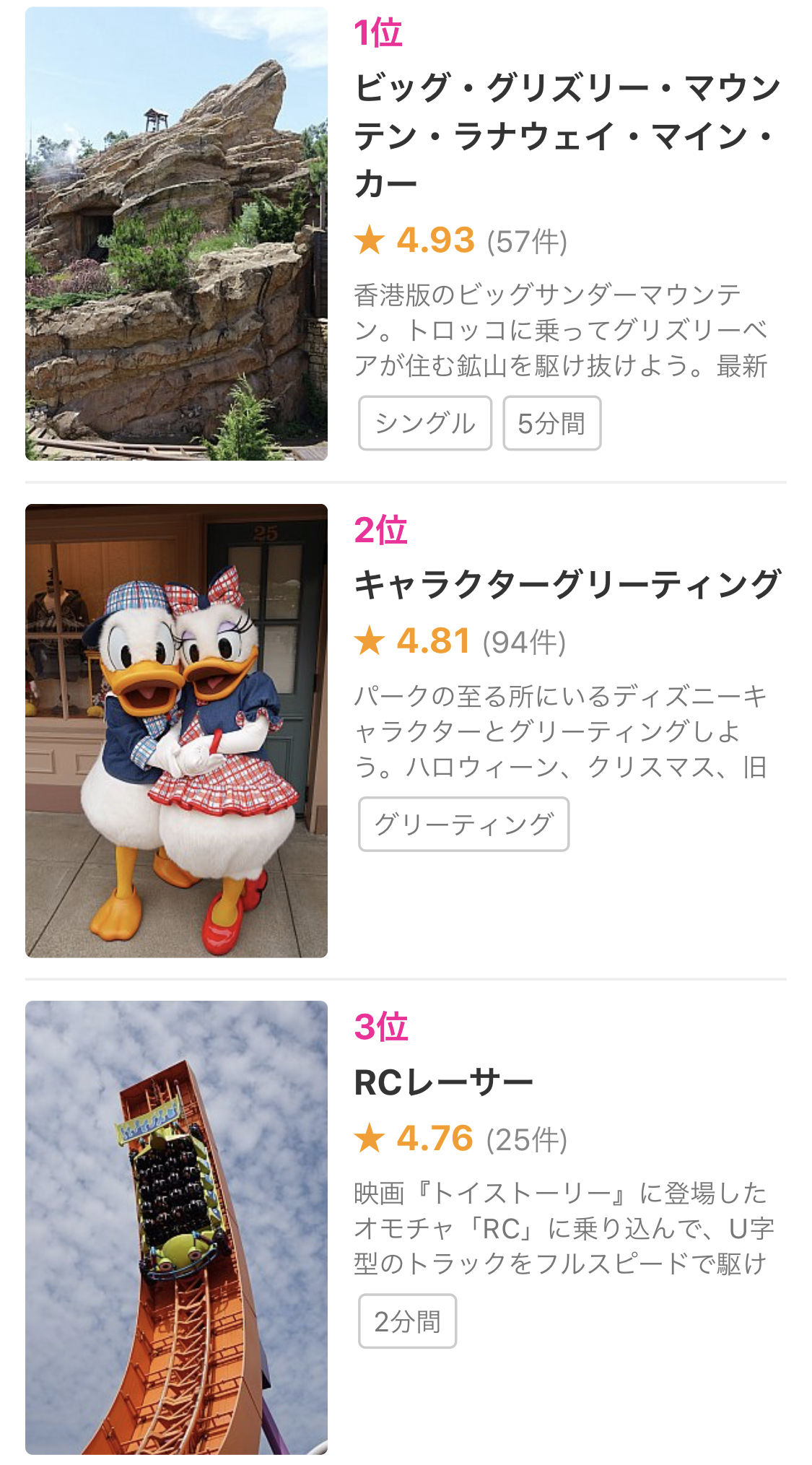View the 2位 キャラクターグリーティング entry
This screenshot has height=1465, width=812.
coord(567,585)
